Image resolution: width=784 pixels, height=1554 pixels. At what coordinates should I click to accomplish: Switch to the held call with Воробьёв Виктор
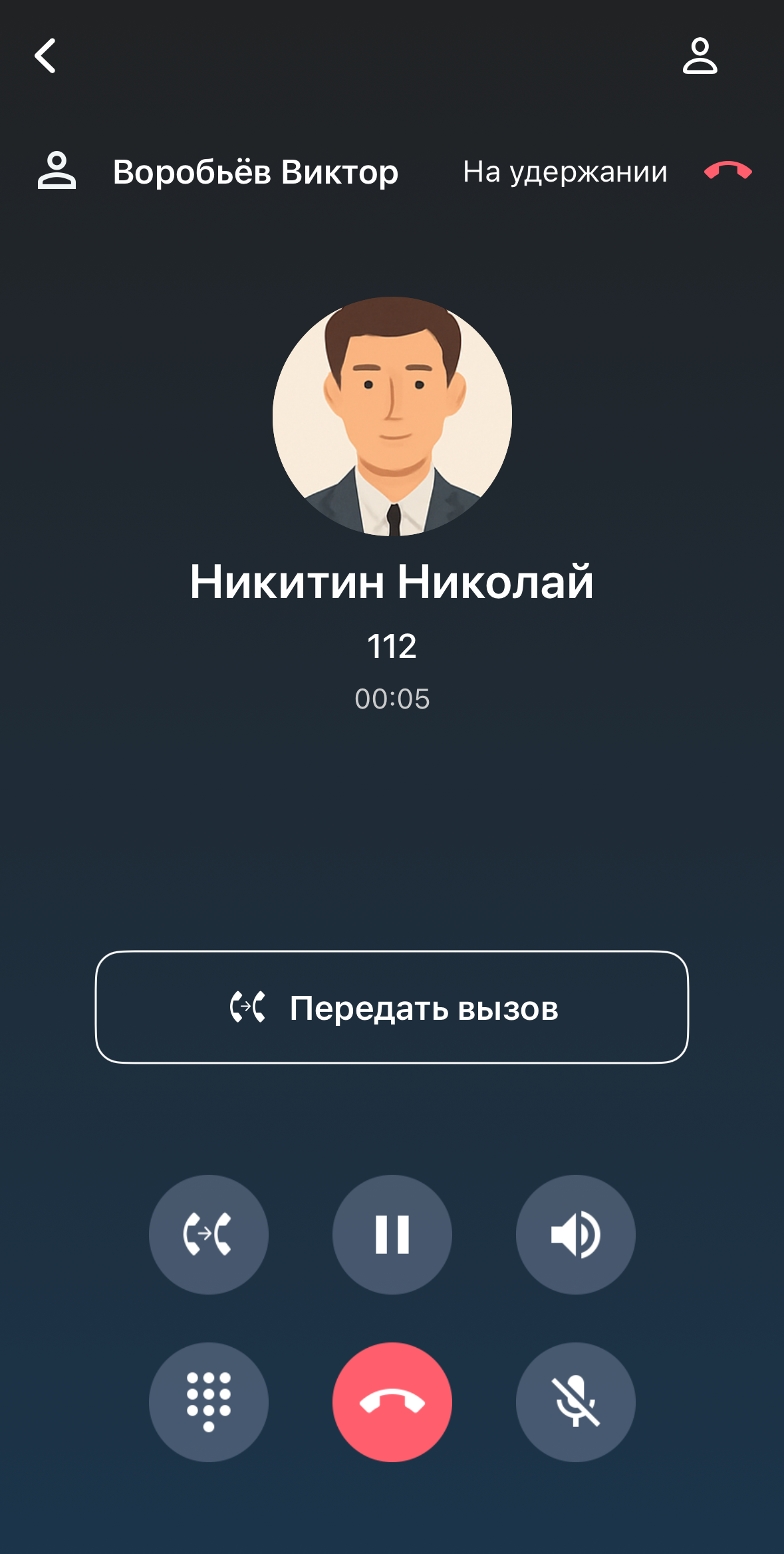pos(255,172)
